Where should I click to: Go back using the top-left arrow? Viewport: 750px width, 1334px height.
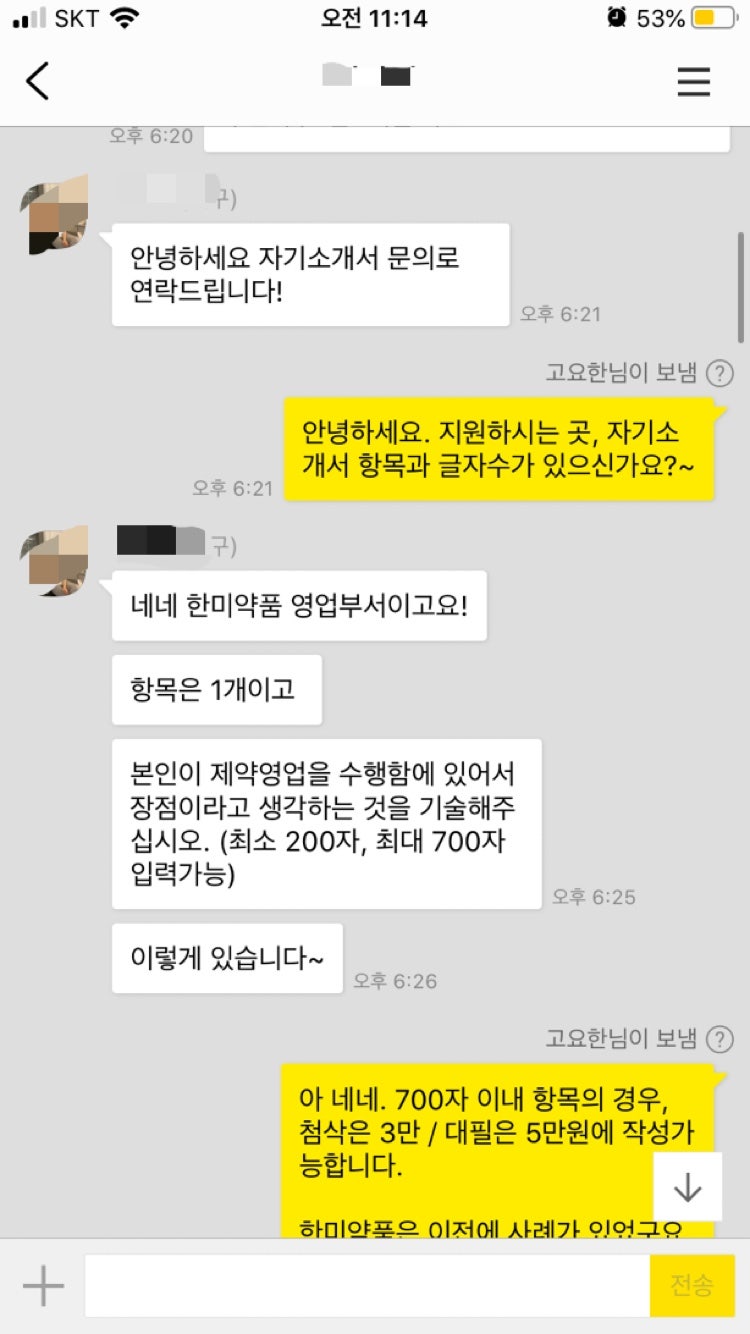click(38, 81)
